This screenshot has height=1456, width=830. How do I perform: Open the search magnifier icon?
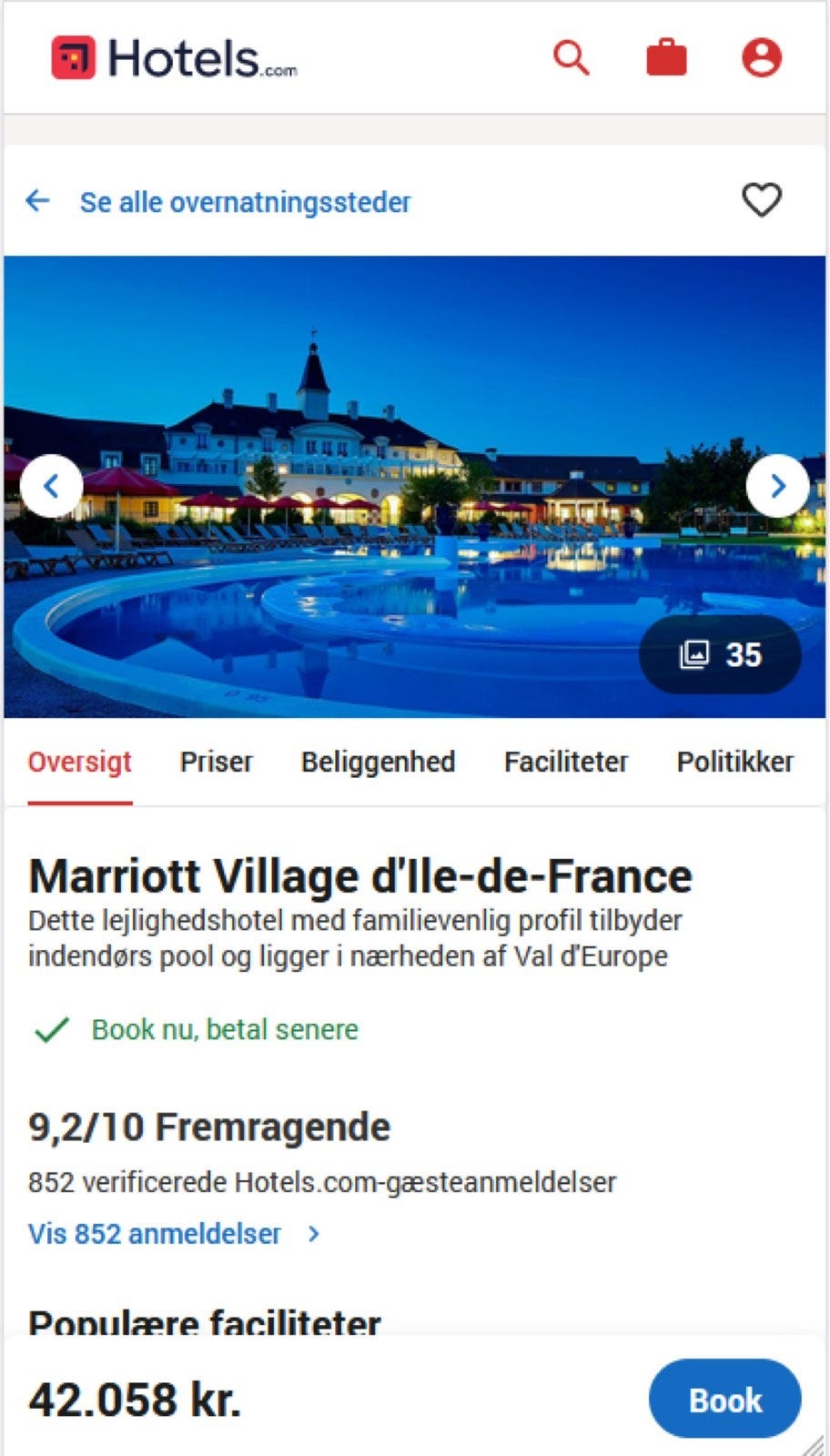click(x=571, y=58)
